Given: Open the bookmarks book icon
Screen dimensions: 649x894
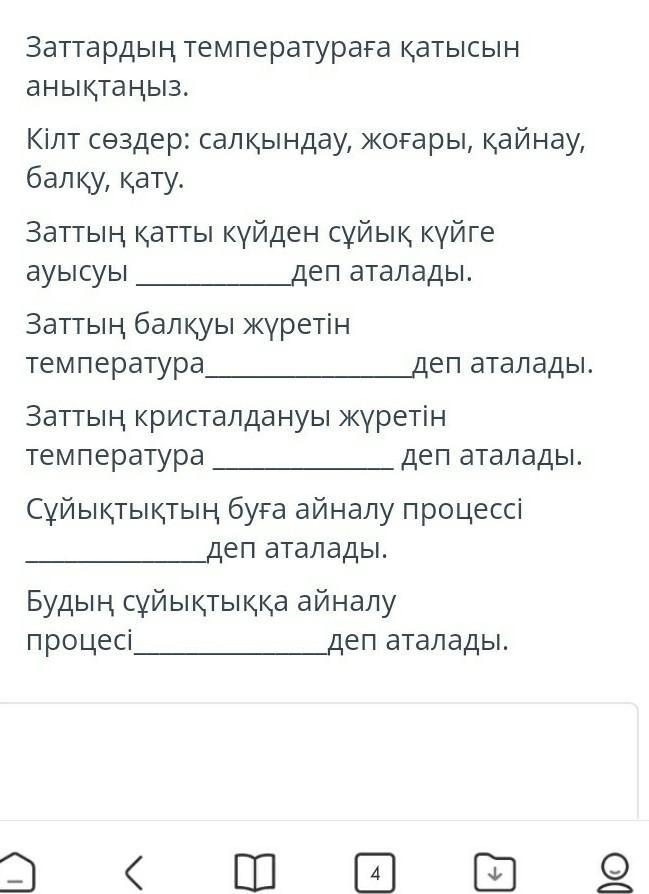Looking at the screenshot, I should click(x=255, y=873).
